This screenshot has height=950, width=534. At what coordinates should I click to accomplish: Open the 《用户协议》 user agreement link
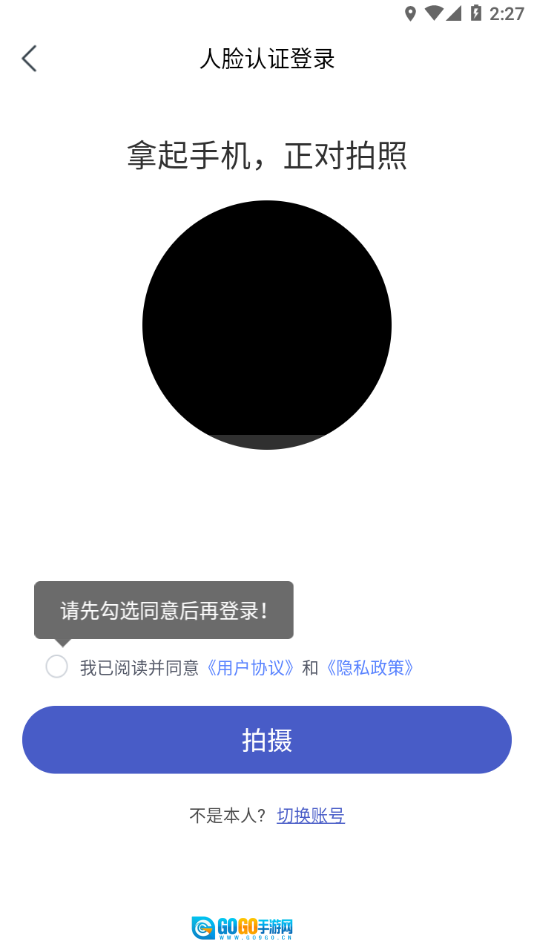pos(250,668)
